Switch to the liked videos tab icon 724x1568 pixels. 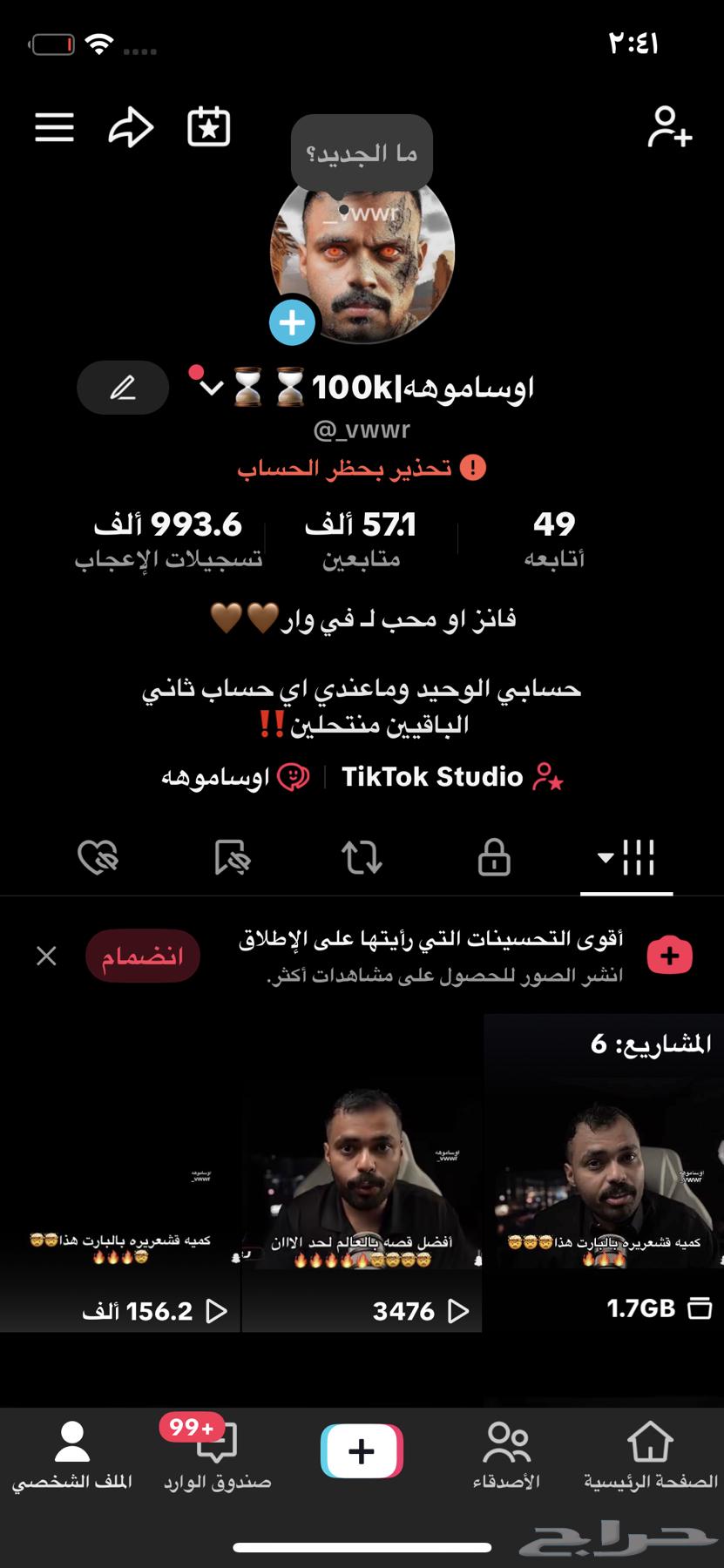[98, 858]
